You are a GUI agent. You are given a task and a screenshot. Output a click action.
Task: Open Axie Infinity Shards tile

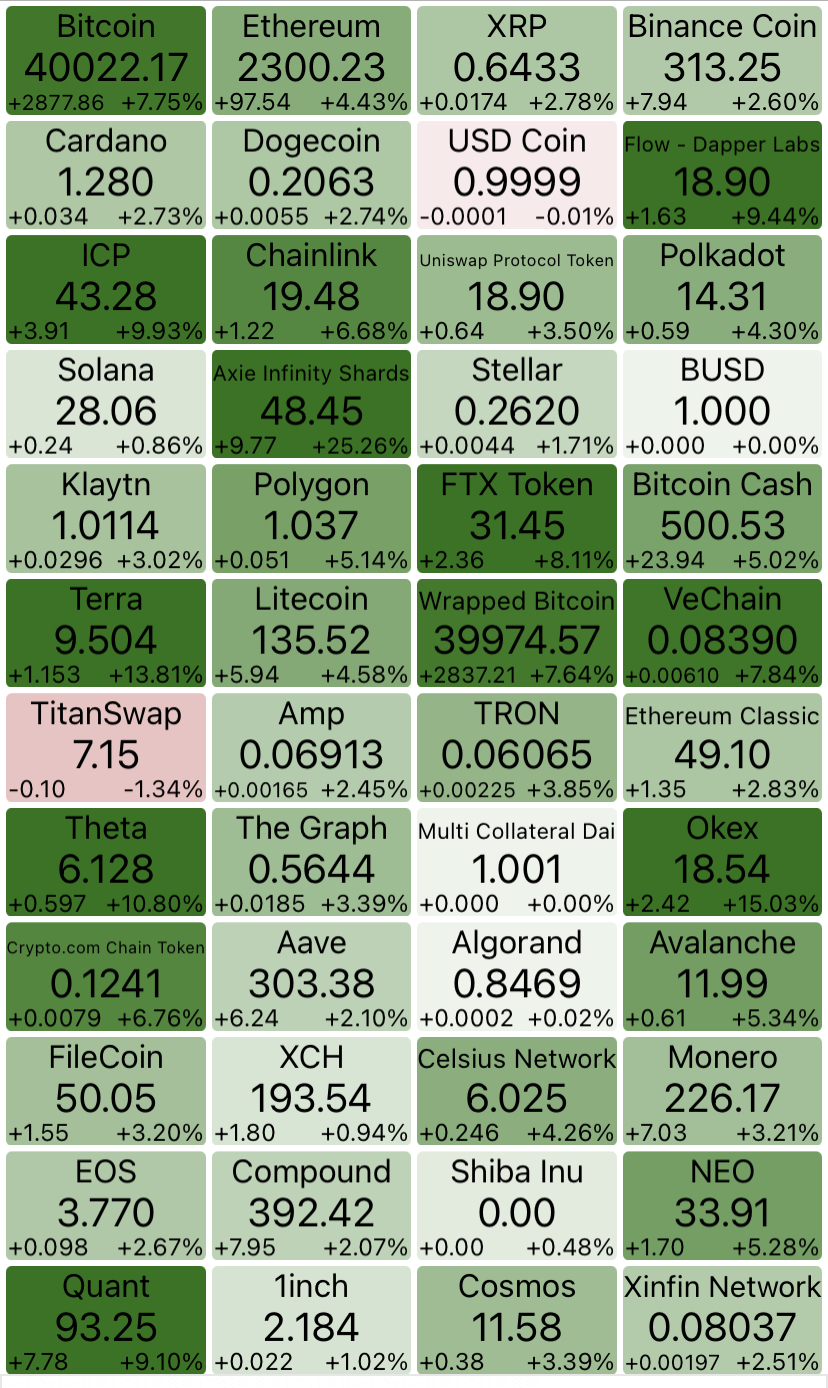[312, 404]
